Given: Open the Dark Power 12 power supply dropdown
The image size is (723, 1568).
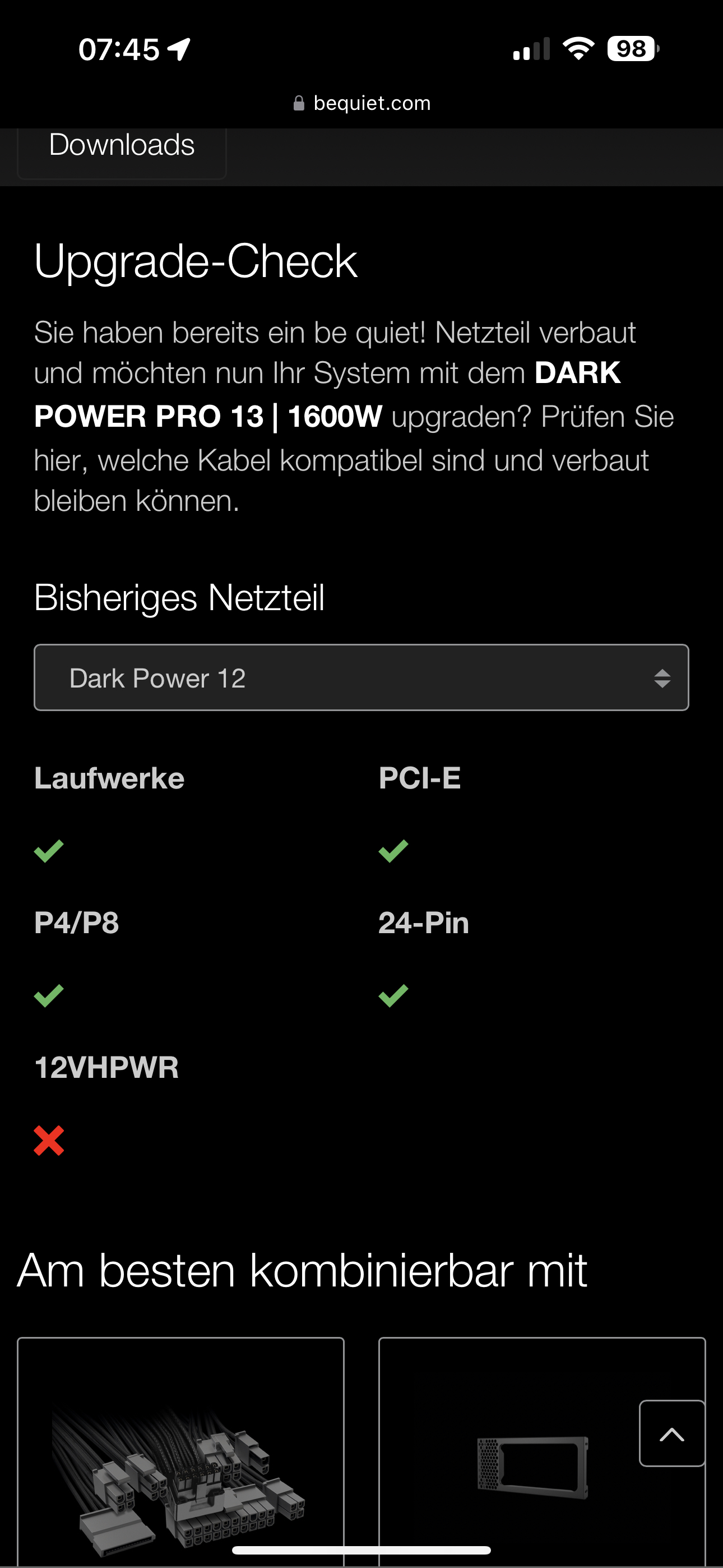Looking at the screenshot, I should (361, 677).
